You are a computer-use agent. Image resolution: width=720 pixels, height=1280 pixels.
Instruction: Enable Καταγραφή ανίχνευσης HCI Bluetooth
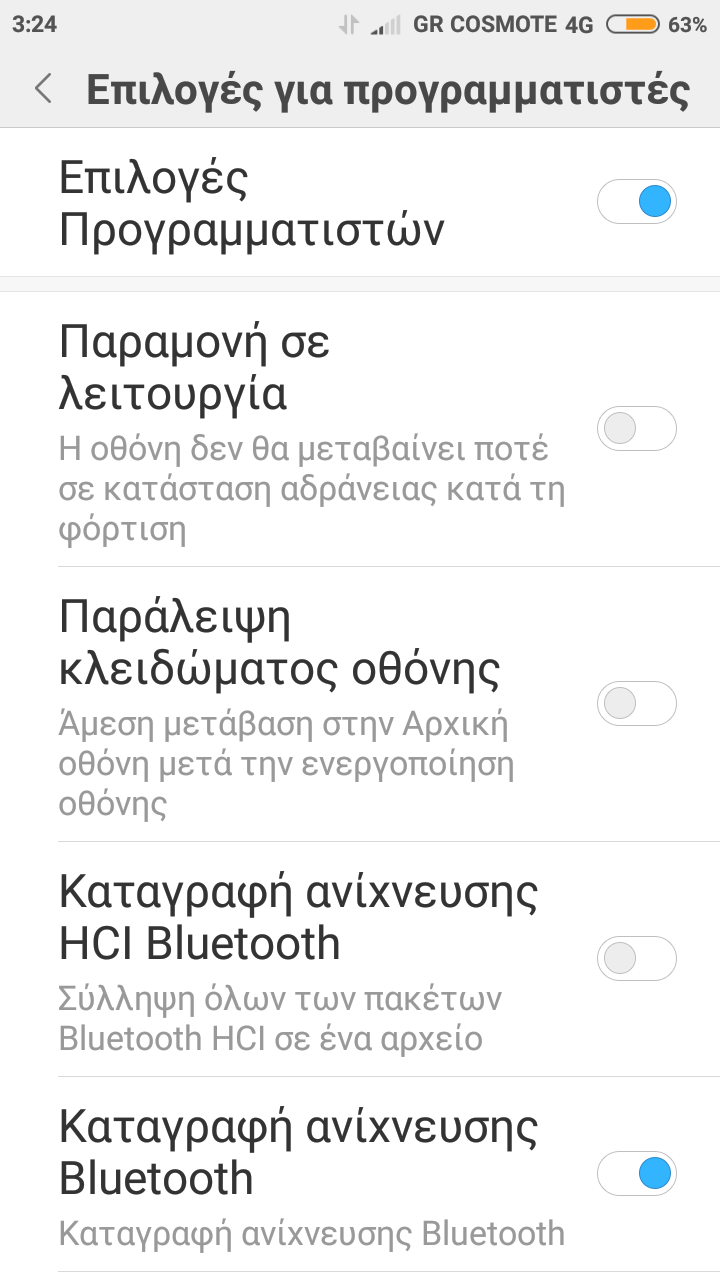coord(636,959)
